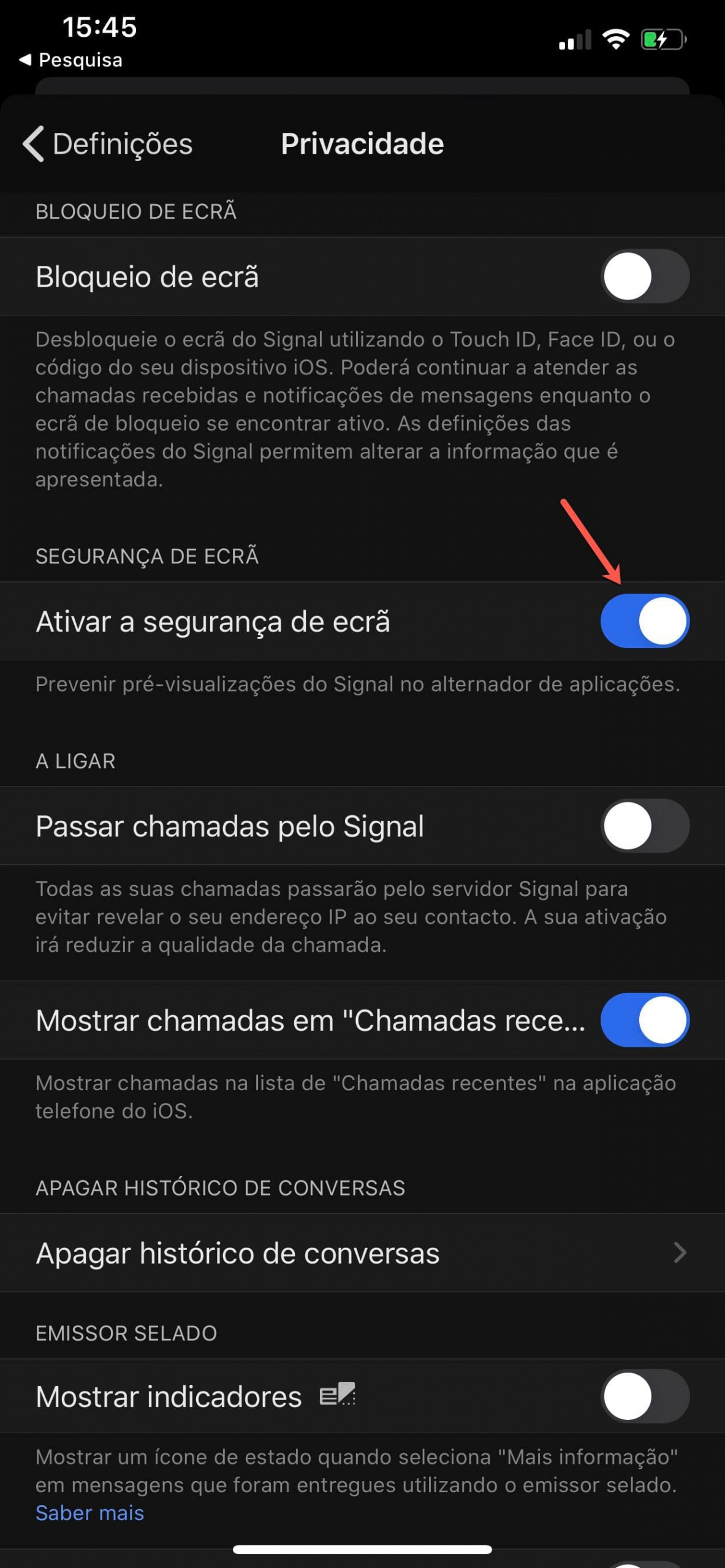Enable Passar chamadas pelo Signal
Screen dimensions: 725x1568
pyautogui.click(x=645, y=826)
